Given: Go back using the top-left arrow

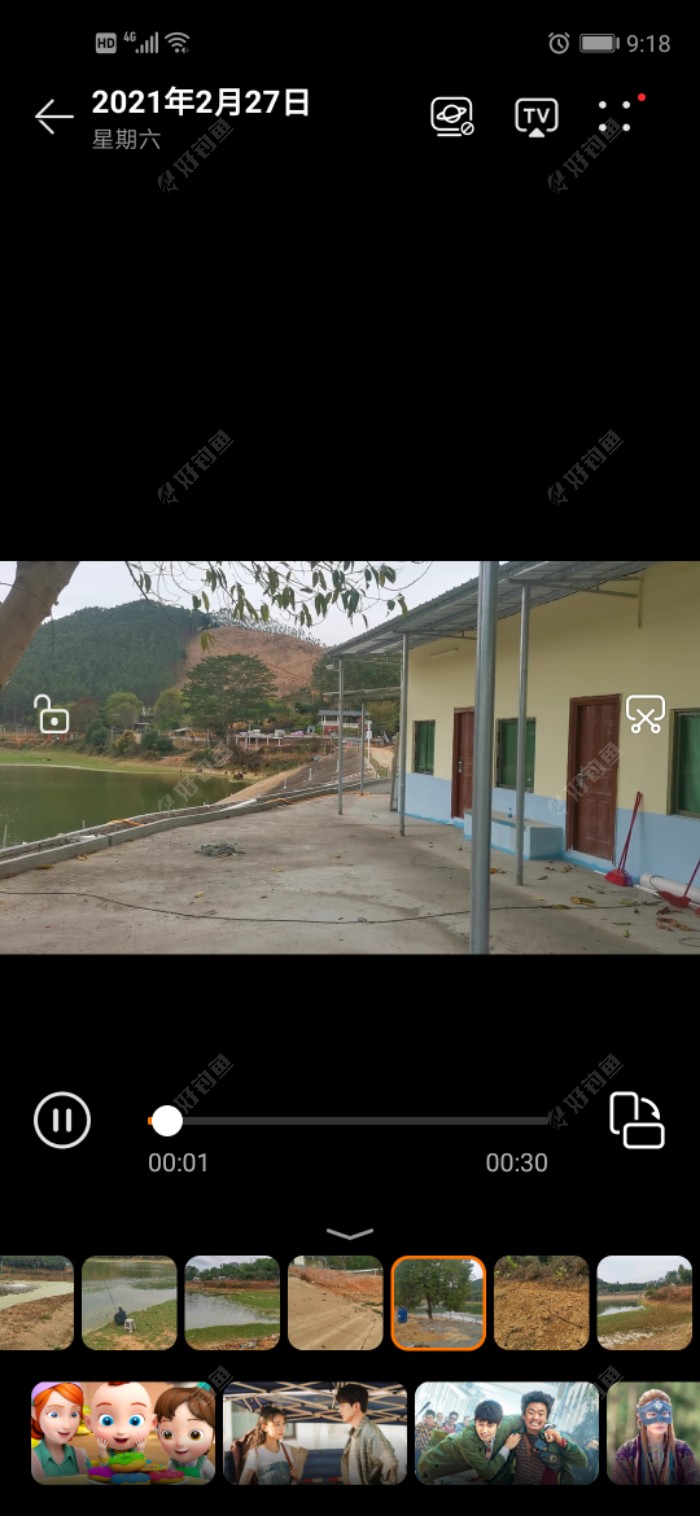Looking at the screenshot, I should (x=54, y=117).
